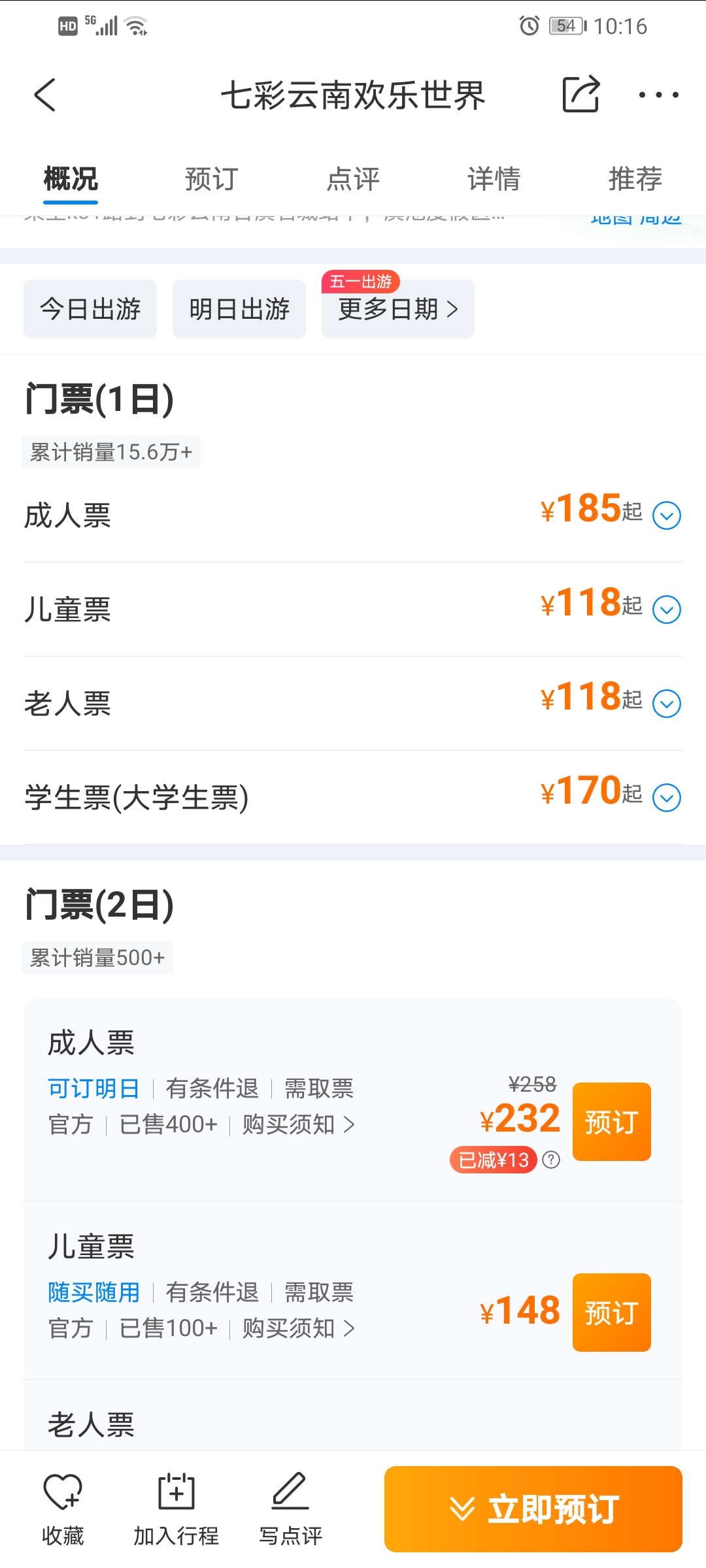
Task: Open the 推荐 tab
Action: (635, 178)
